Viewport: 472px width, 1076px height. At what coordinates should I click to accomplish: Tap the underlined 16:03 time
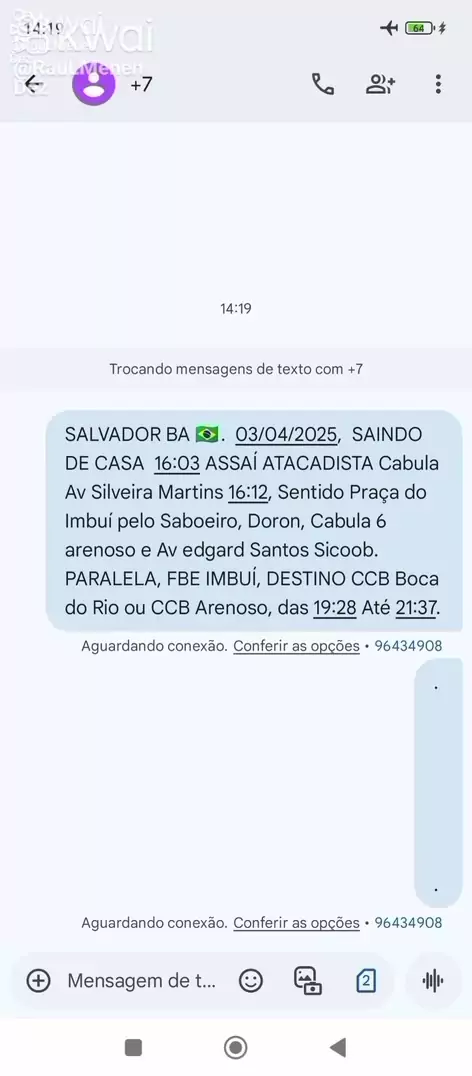pos(177,464)
